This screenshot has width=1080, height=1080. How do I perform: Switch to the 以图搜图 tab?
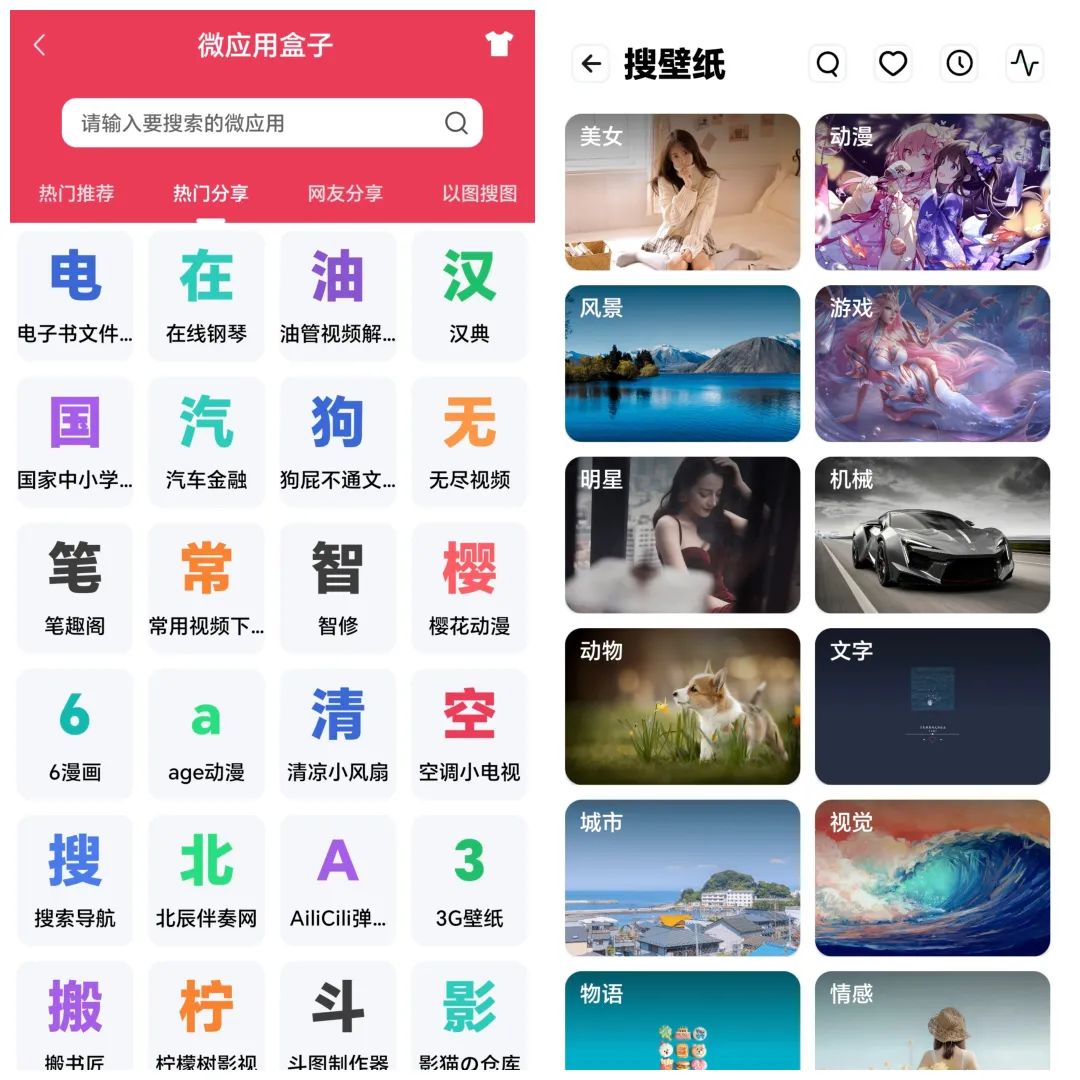(480, 193)
